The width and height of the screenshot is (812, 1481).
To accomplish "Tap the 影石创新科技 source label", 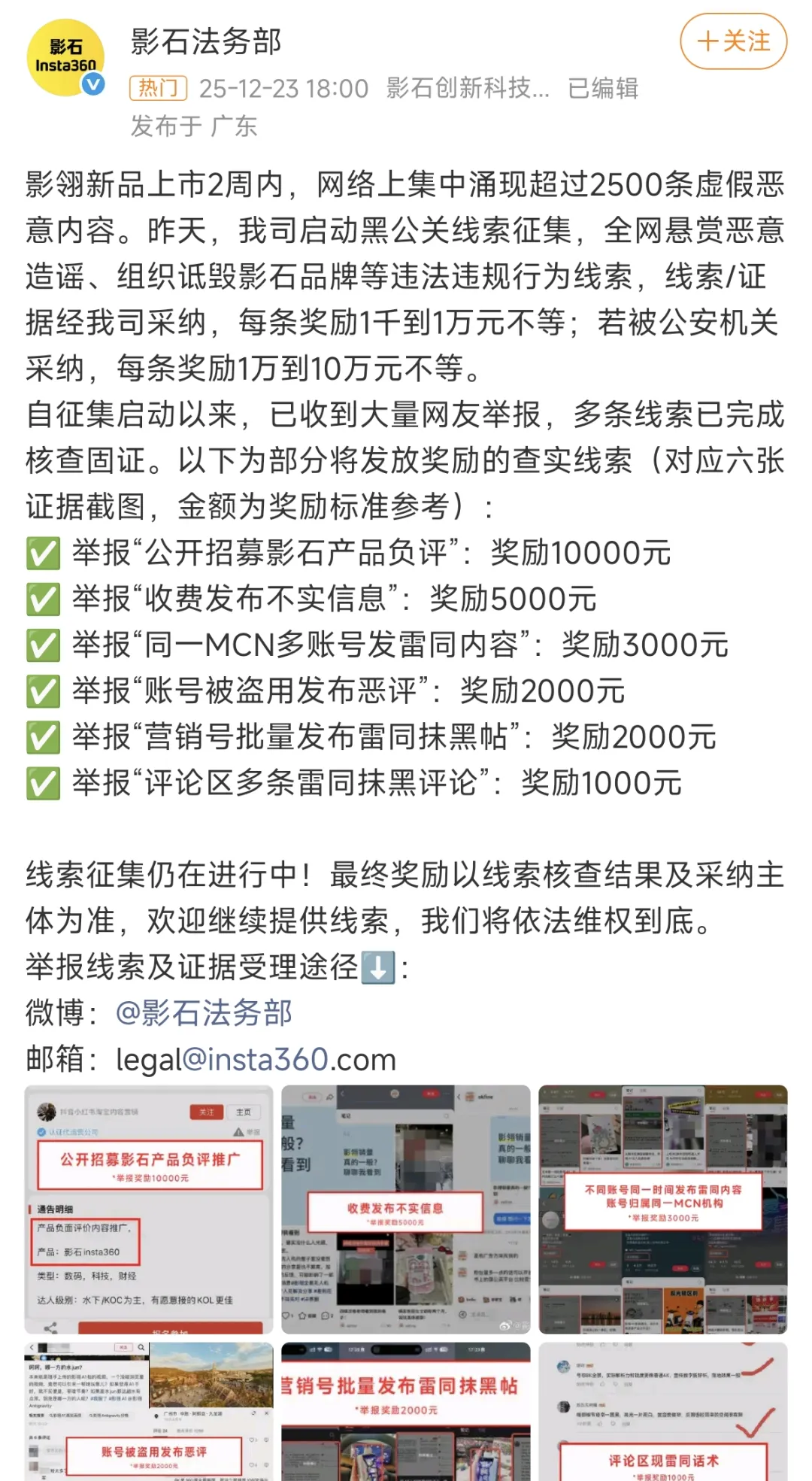I will point(468,88).
